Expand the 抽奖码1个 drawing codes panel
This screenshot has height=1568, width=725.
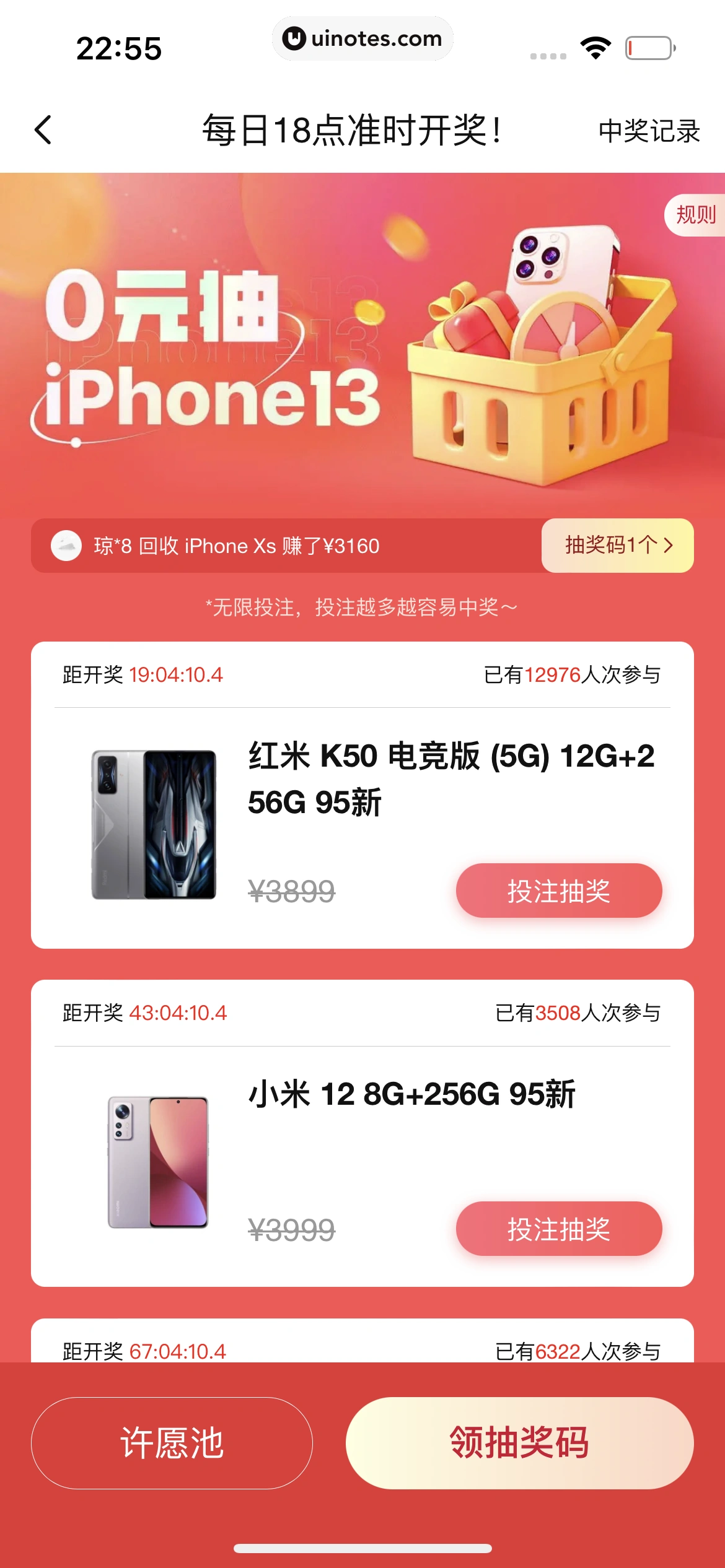(x=617, y=546)
